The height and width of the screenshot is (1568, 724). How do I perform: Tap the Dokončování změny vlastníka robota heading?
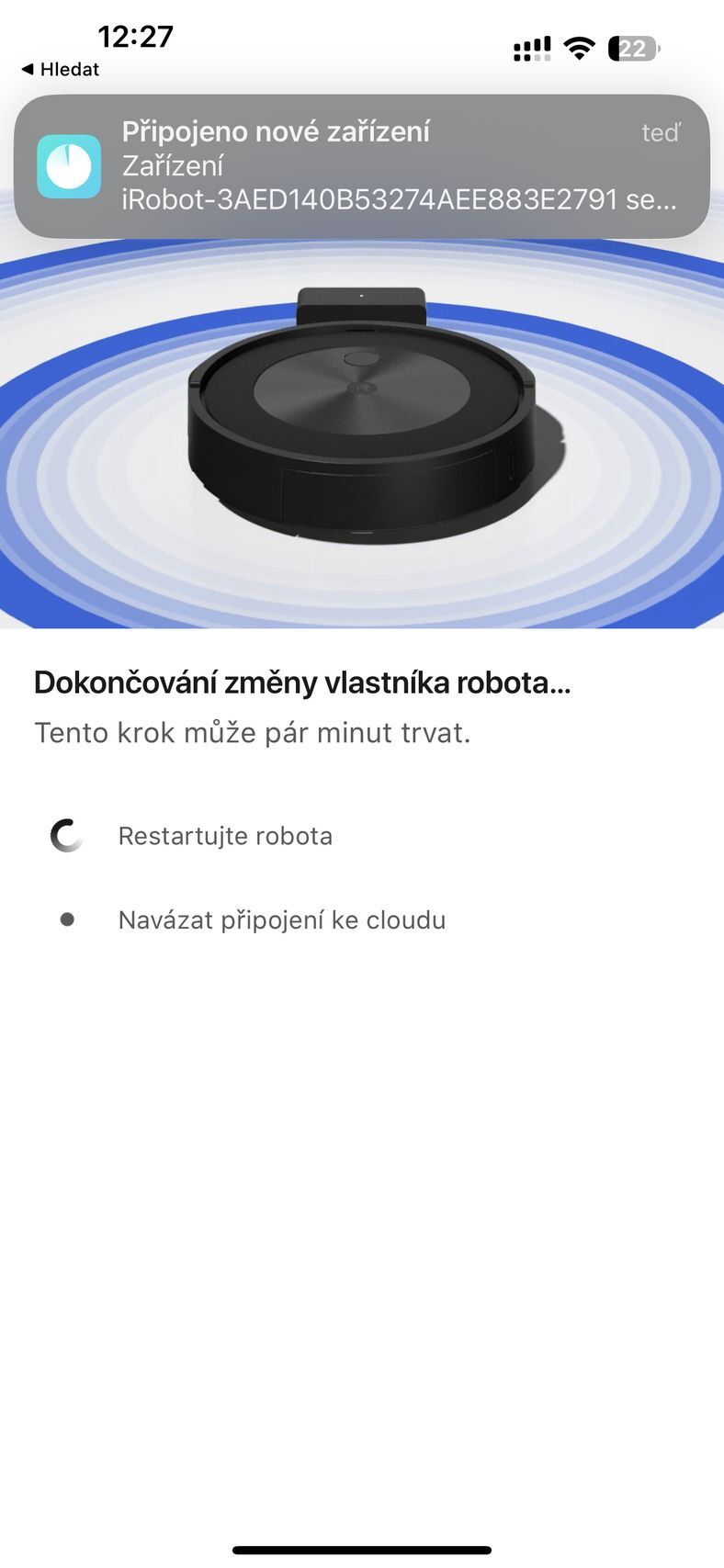tap(301, 682)
